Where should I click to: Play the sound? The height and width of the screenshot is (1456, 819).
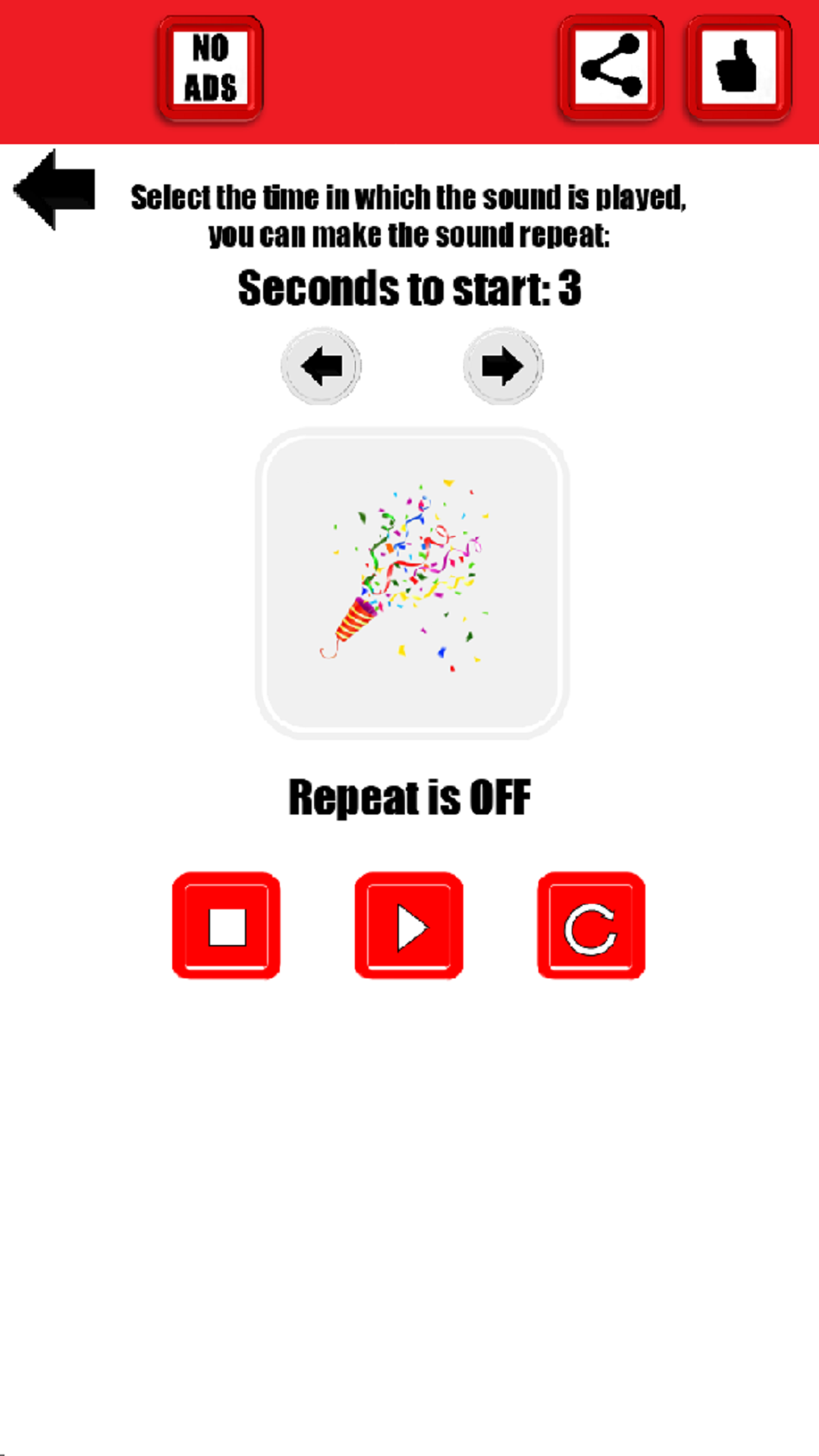pos(409,926)
